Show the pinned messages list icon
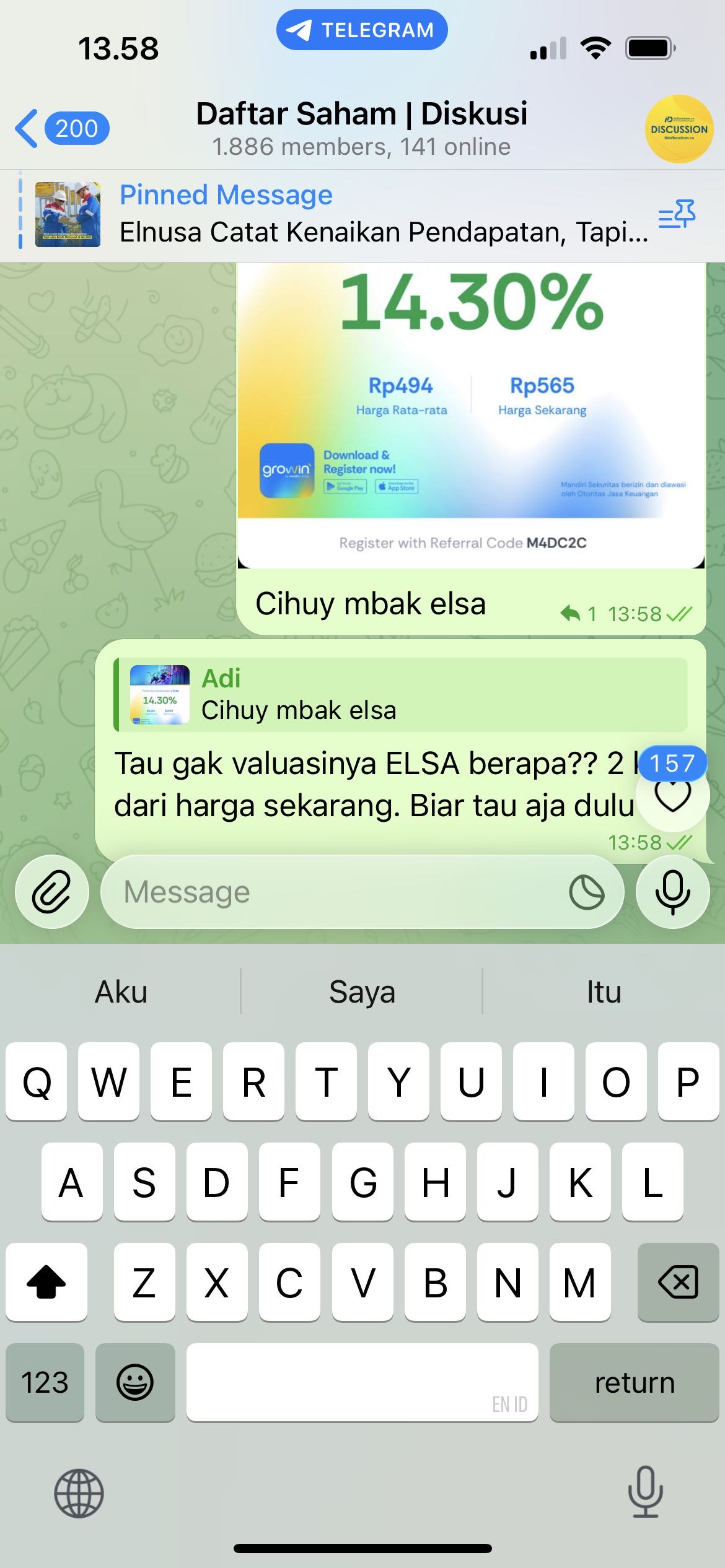Image resolution: width=725 pixels, height=1568 pixels. coord(677,214)
